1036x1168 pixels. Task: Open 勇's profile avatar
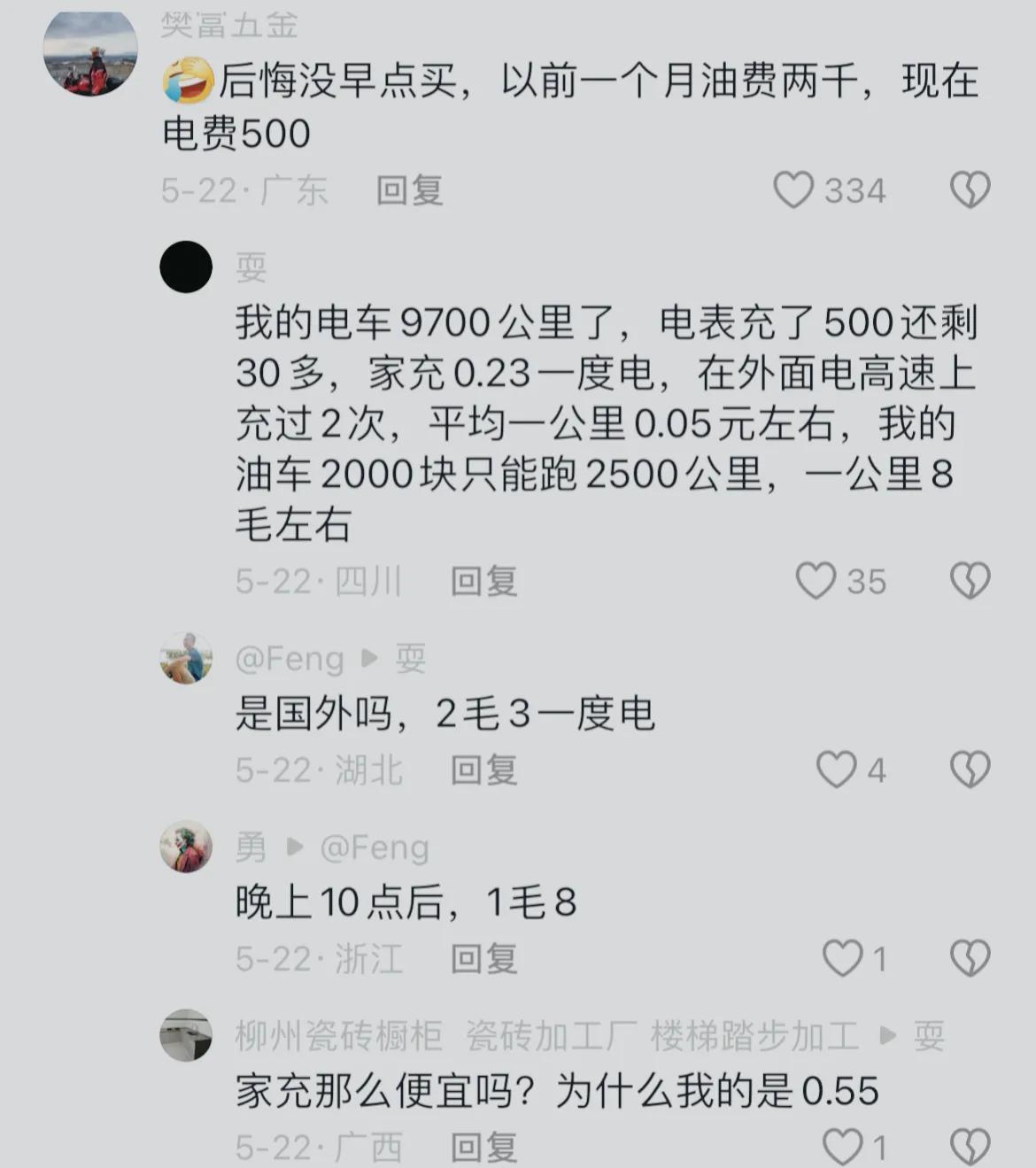point(186,847)
